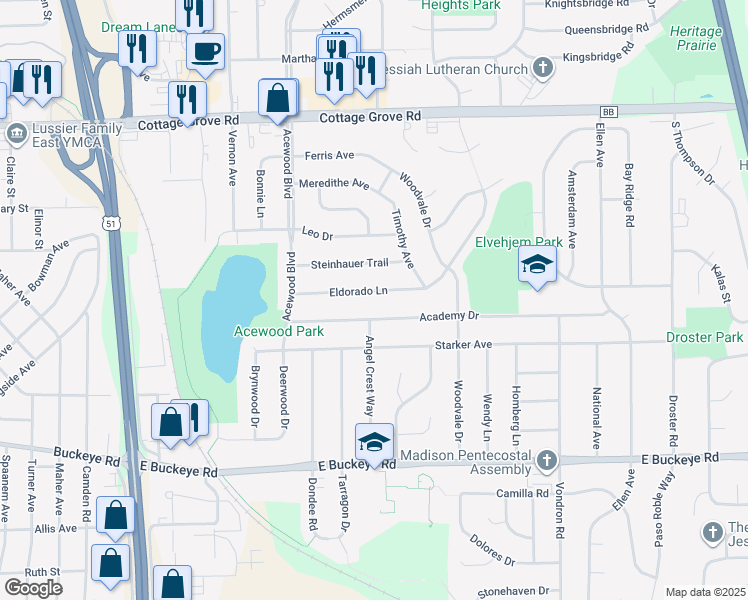The width and height of the screenshot is (748, 600).
Task: Open the coffee cup cafe marker
Action: pyautogui.click(x=205, y=51)
